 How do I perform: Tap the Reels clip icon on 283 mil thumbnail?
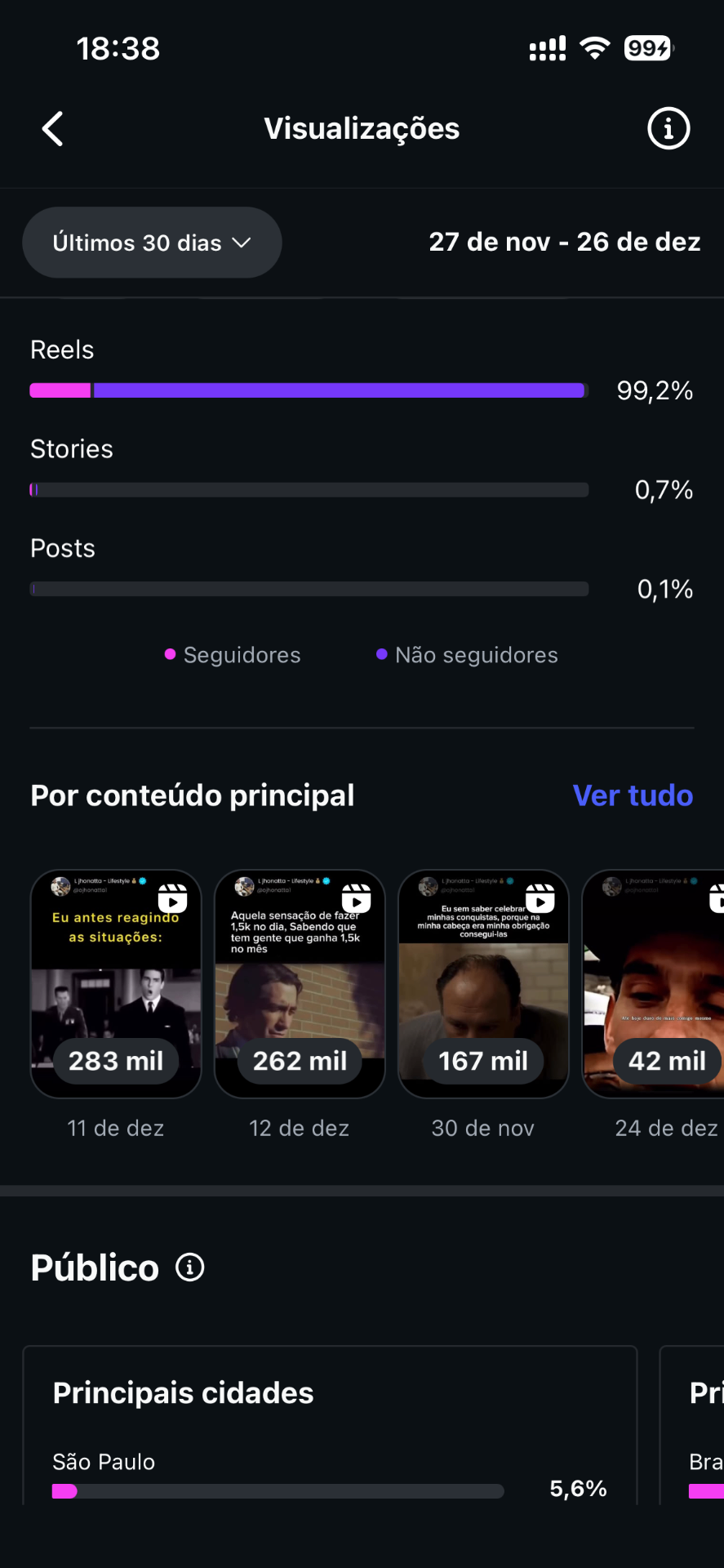pyautogui.click(x=172, y=900)
